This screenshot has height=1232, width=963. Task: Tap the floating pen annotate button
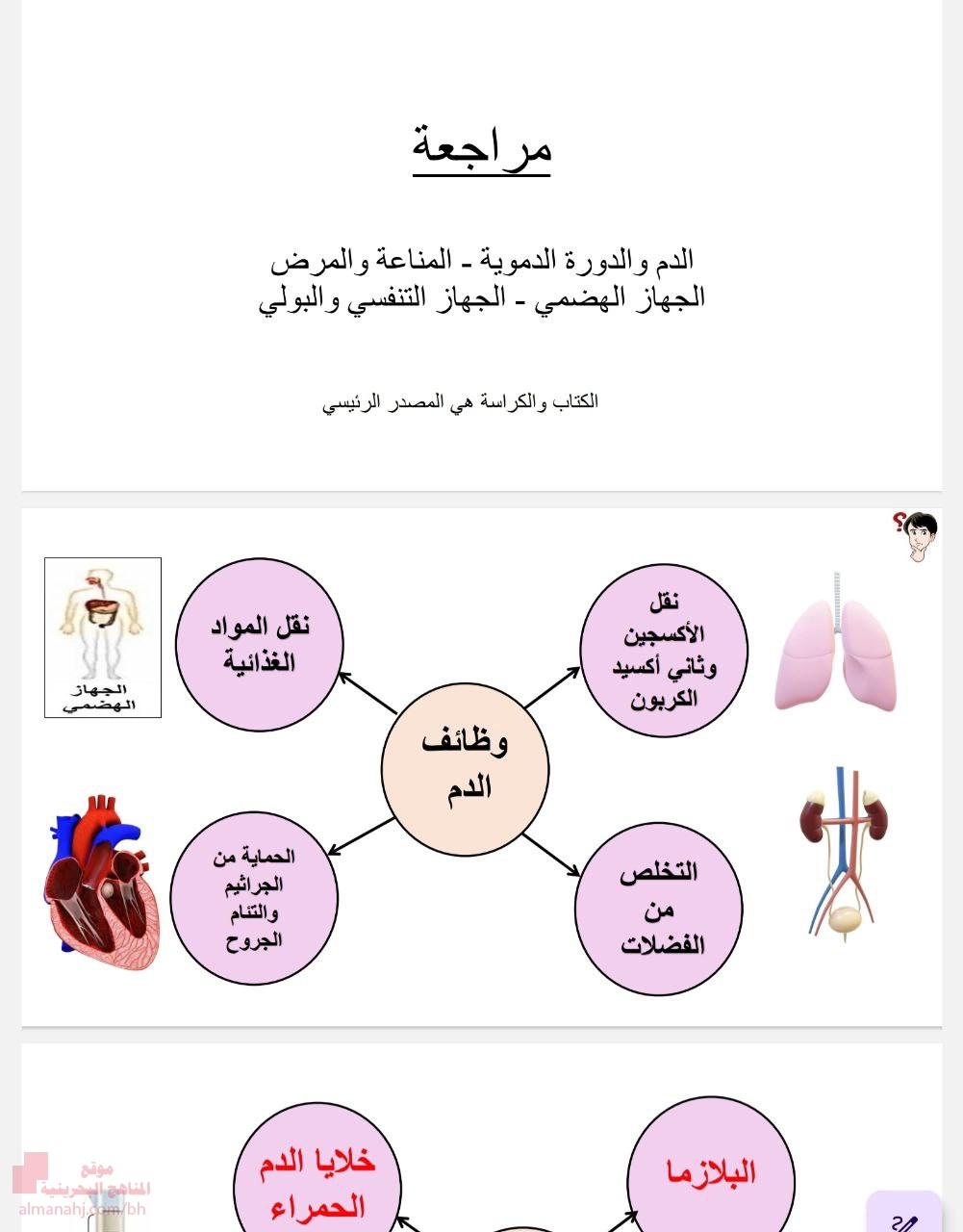point(904,1215)
